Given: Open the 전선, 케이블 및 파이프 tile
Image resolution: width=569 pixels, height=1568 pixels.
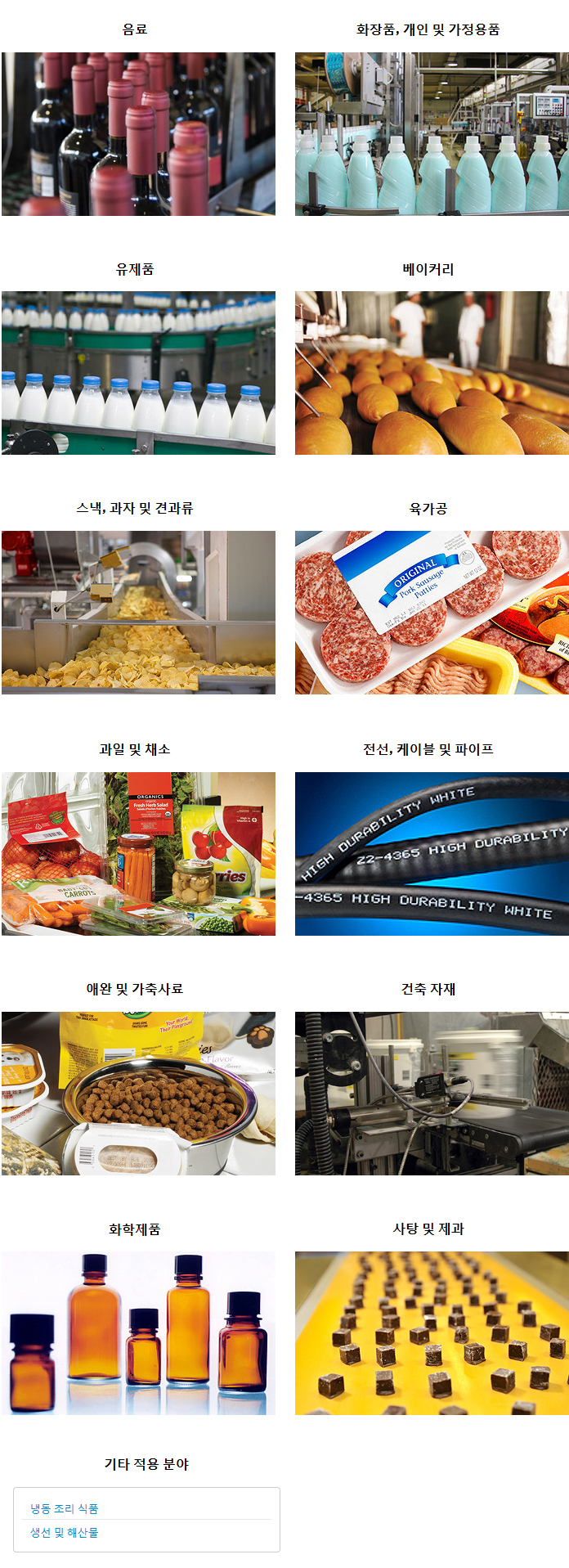Looking at the screenshot, I should tap(432, 853).
